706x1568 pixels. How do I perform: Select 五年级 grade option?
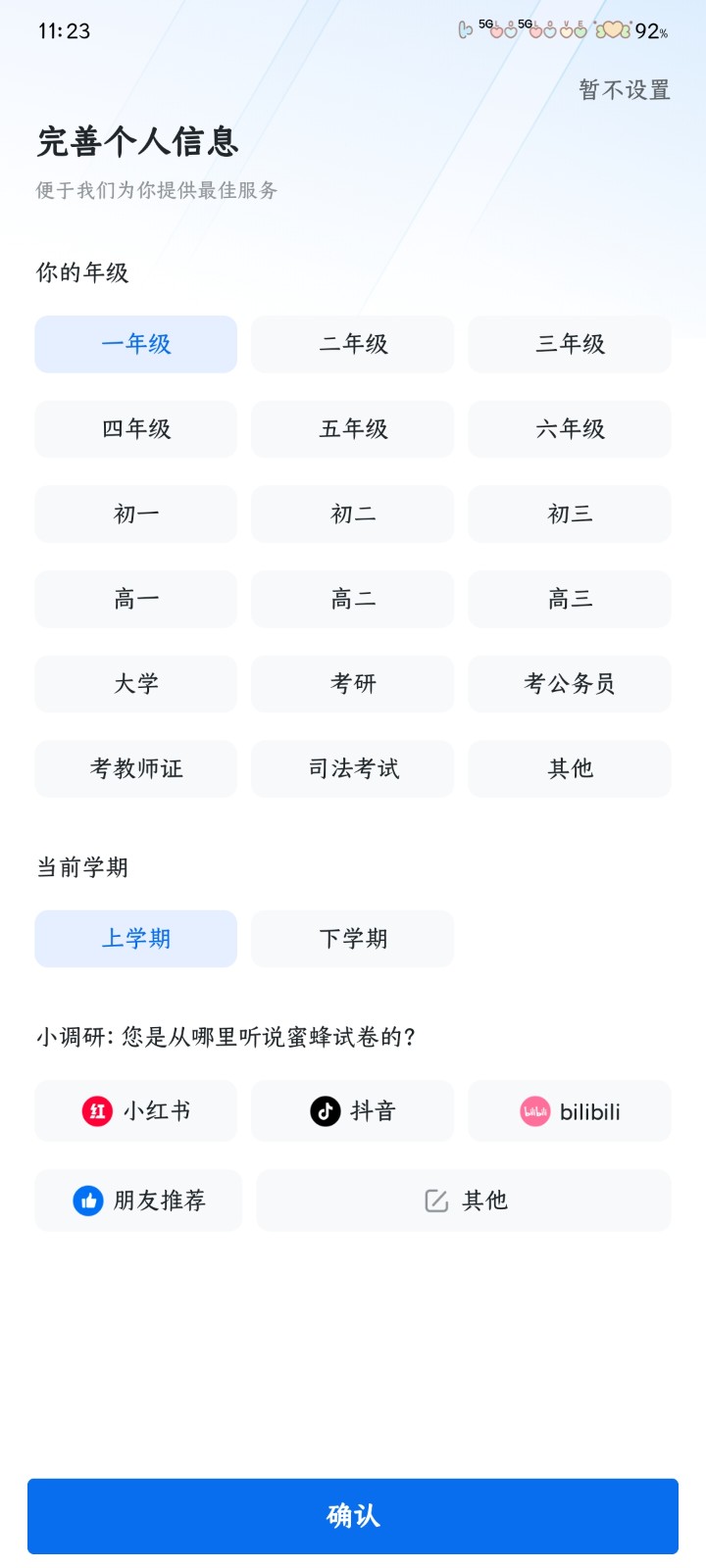(352, 429)
